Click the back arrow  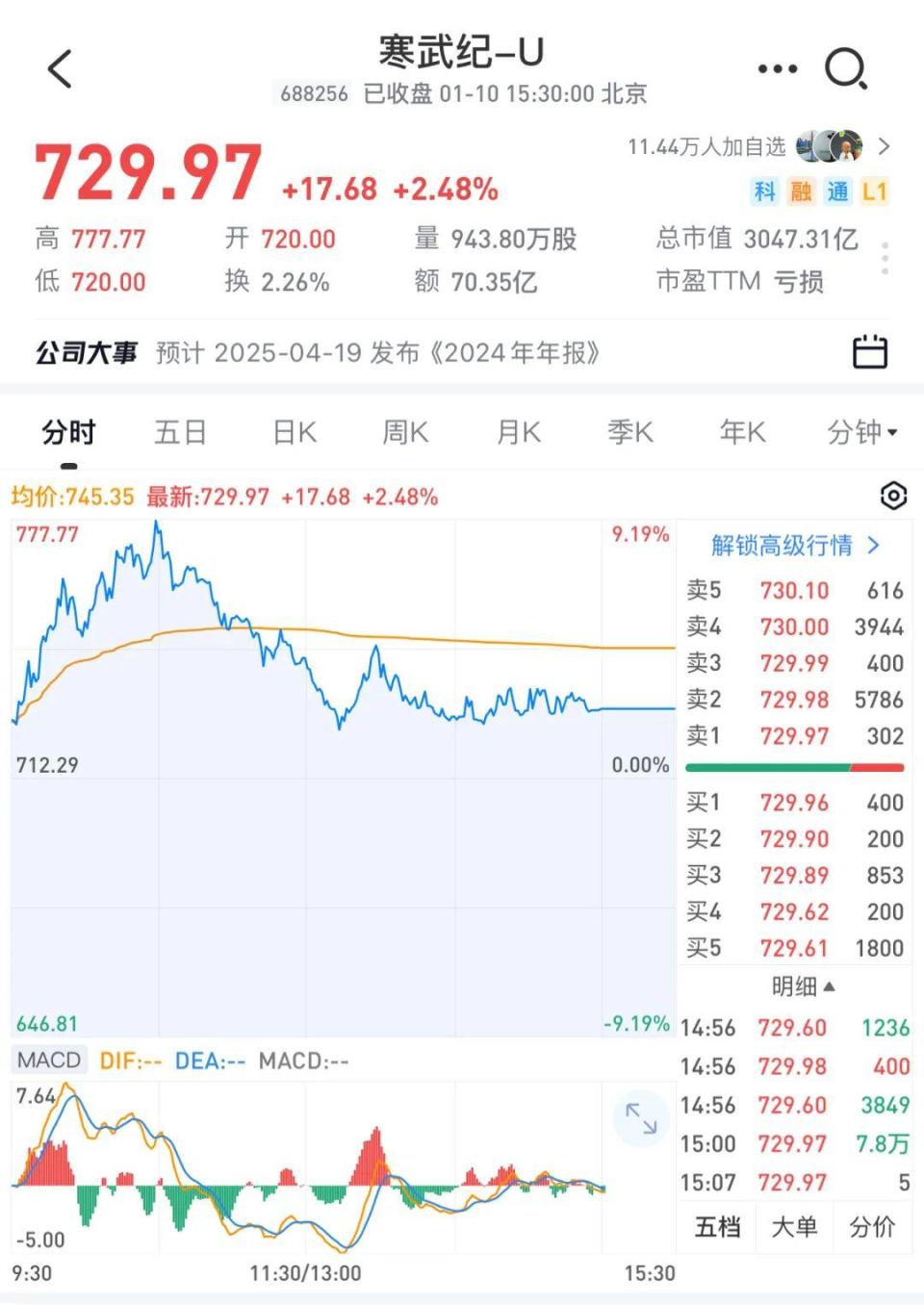click(60, 69)
